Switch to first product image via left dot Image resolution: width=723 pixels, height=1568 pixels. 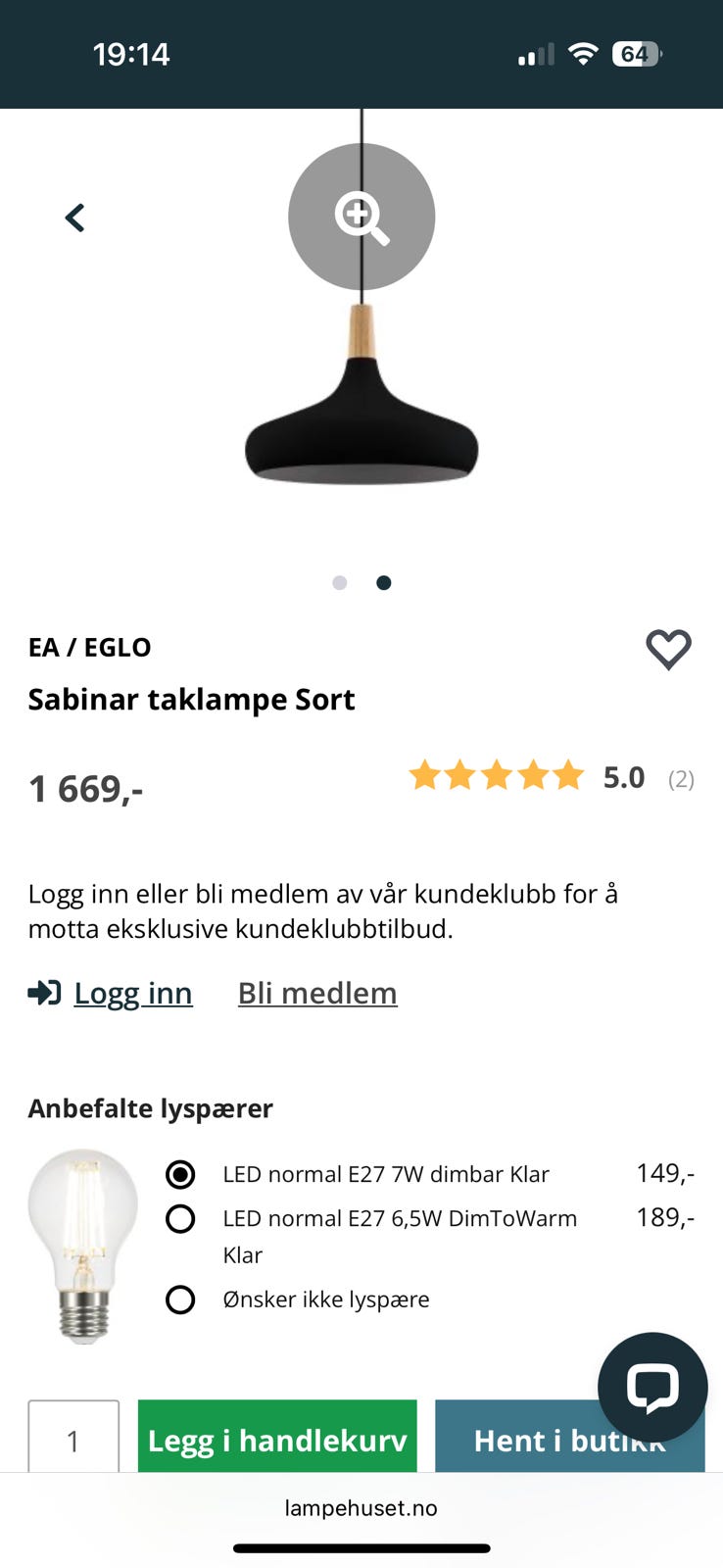click(x=339, y=582)
